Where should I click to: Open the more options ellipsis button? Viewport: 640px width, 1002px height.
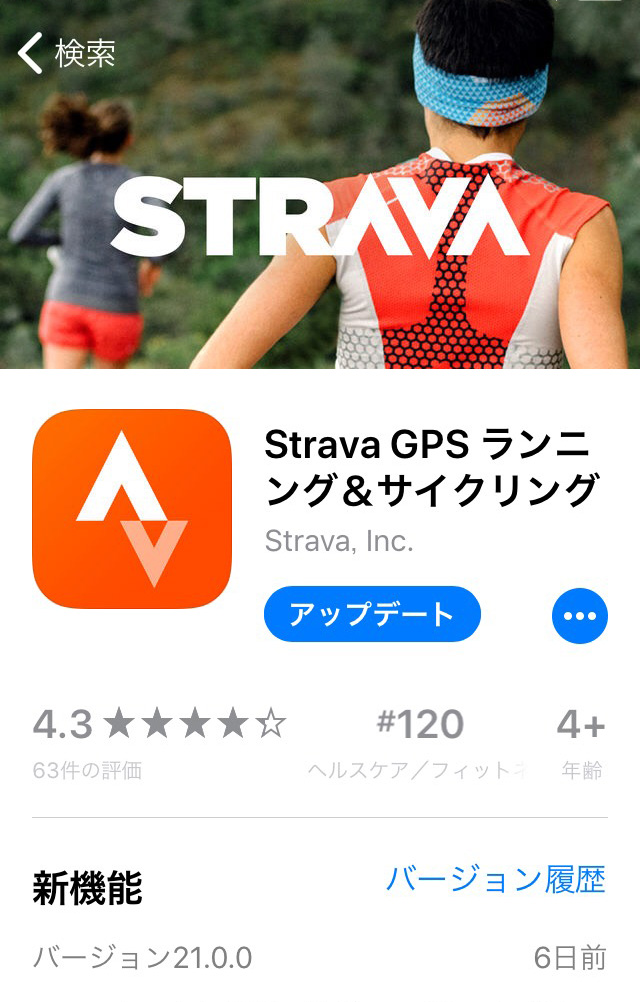click(579, 616)
